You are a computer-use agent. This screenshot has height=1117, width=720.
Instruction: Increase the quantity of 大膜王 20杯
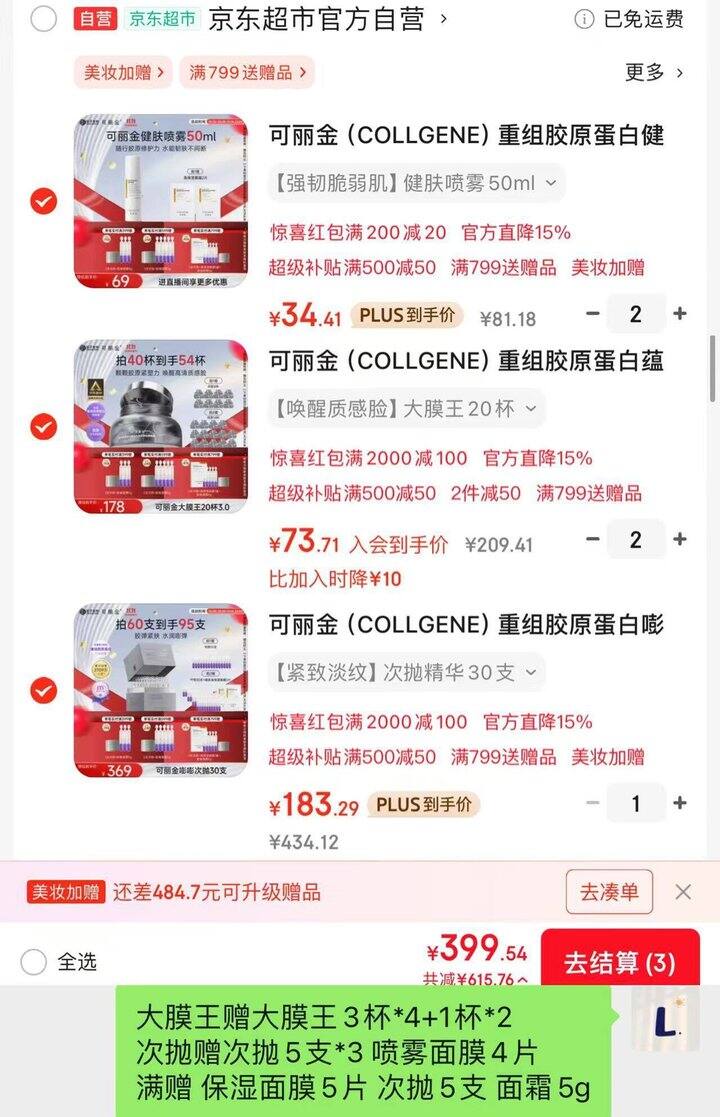click(680, 540)
